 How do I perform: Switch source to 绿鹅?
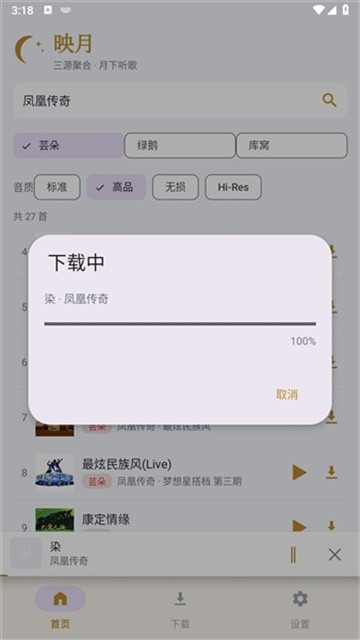180,145
